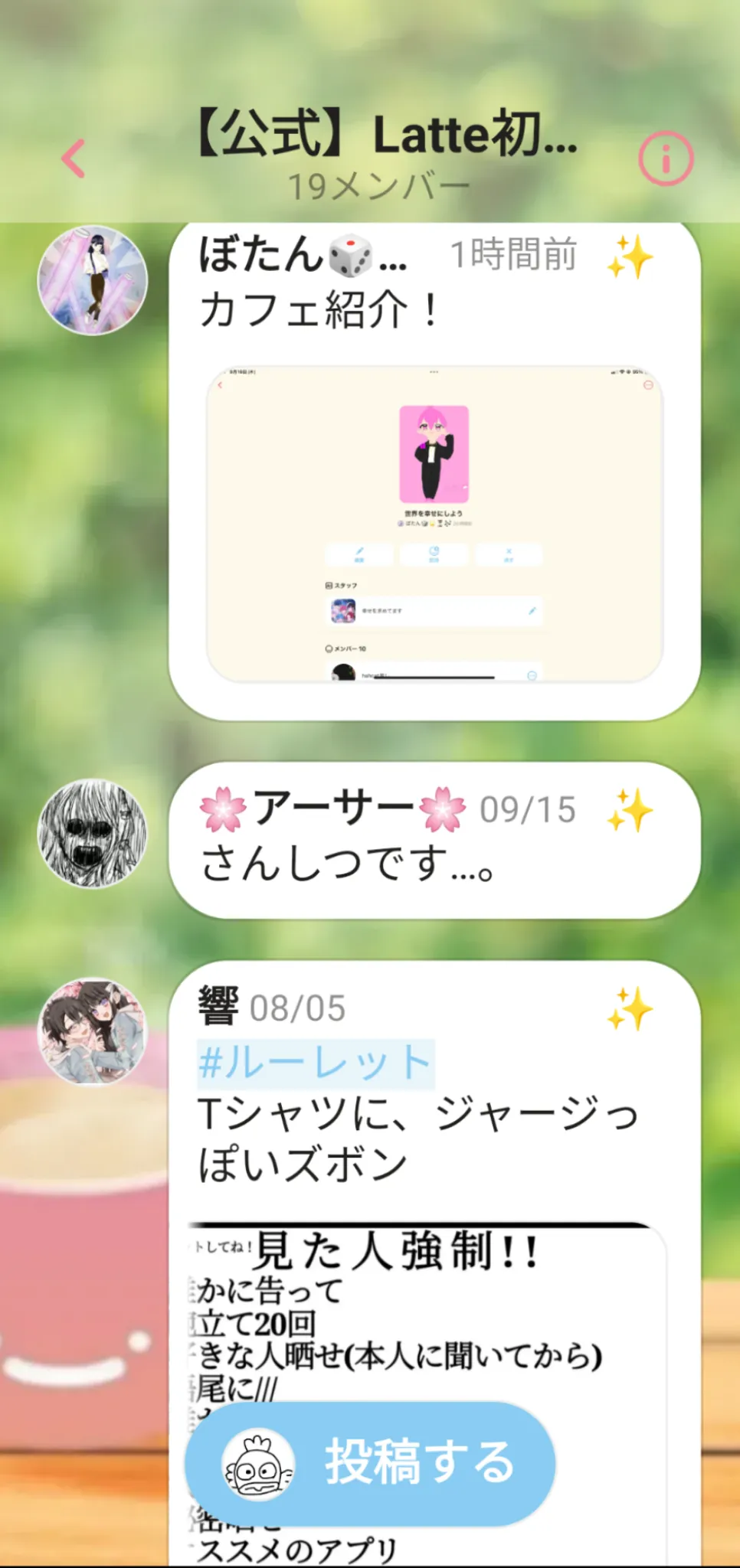Open the group info icon
Screen dimensions: 740x1568
coord(666,159)
